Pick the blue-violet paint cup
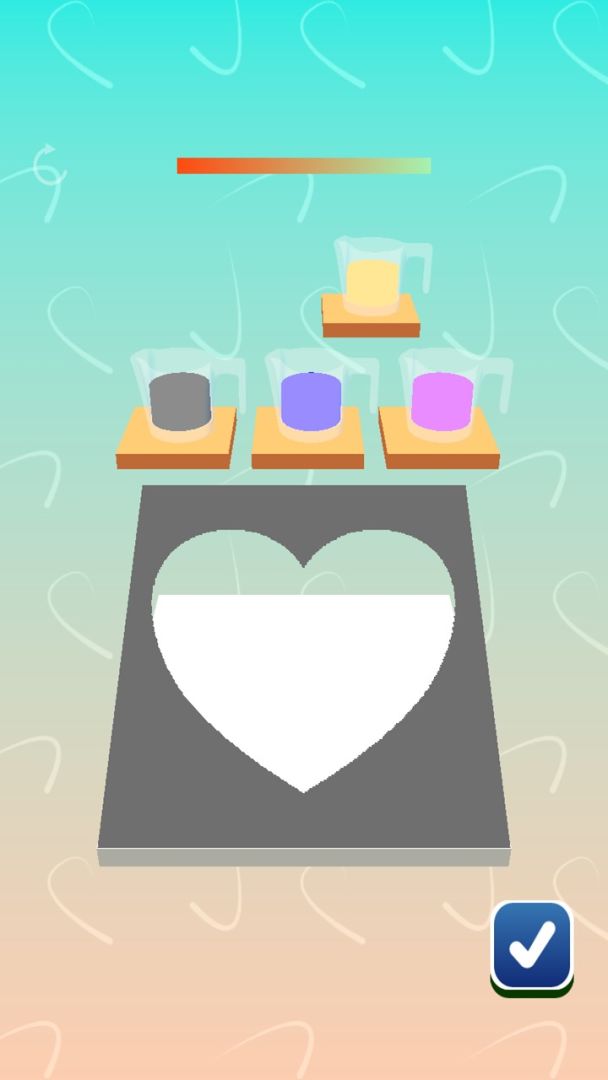 coord(311,400)
